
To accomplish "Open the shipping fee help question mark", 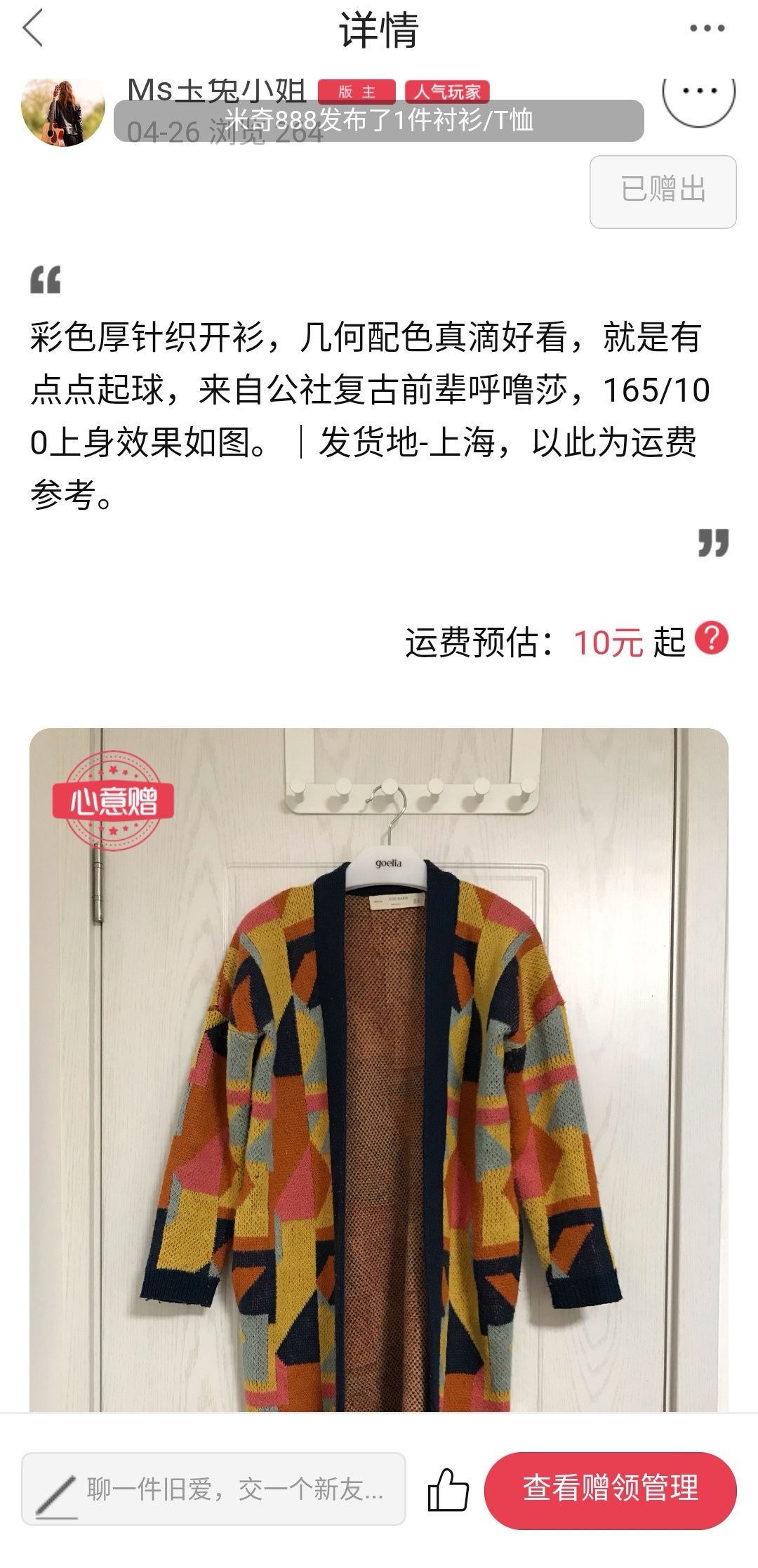I will (x=712, y=639).
